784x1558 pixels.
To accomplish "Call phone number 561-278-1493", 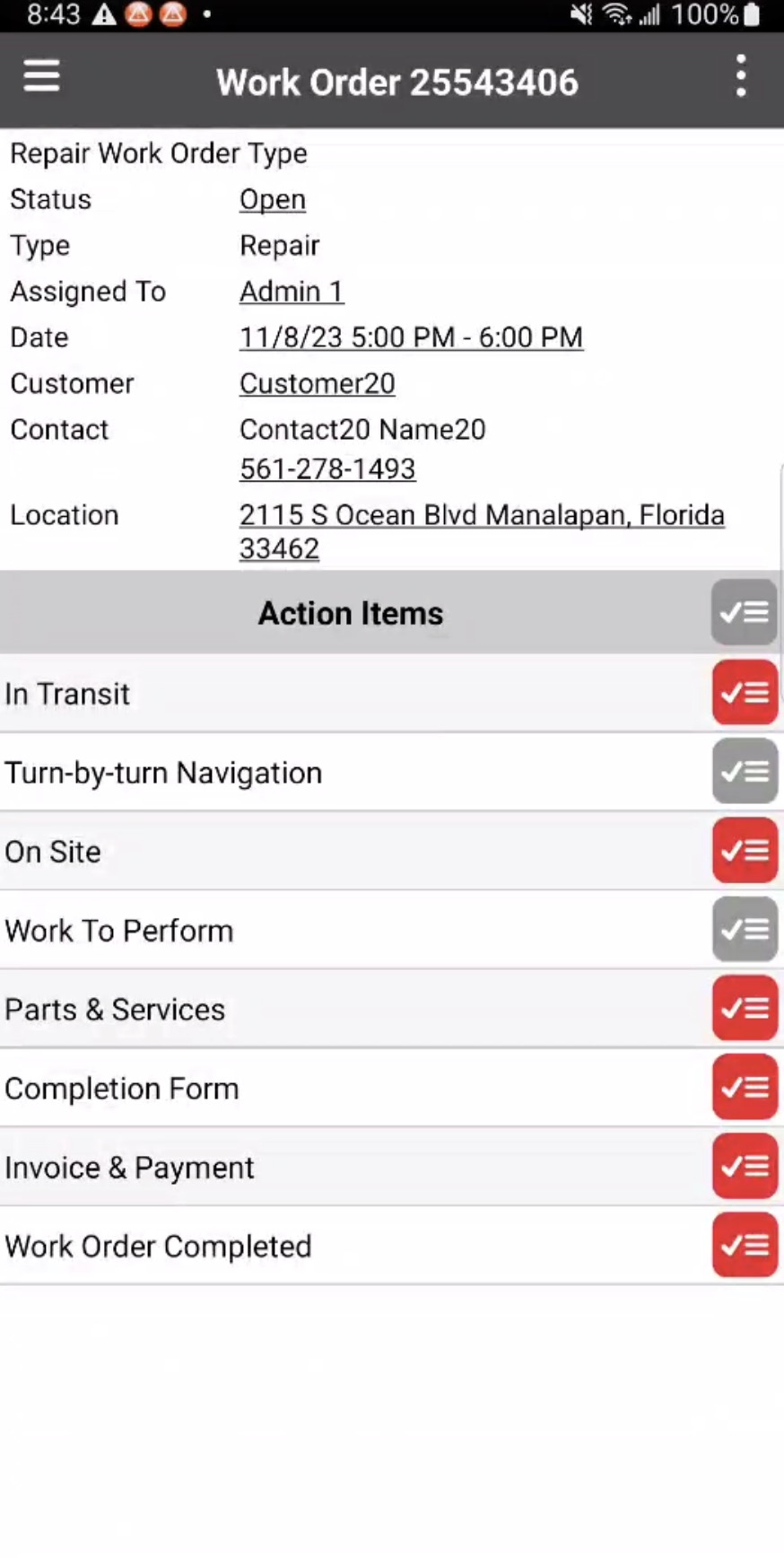I will point(327,469).
